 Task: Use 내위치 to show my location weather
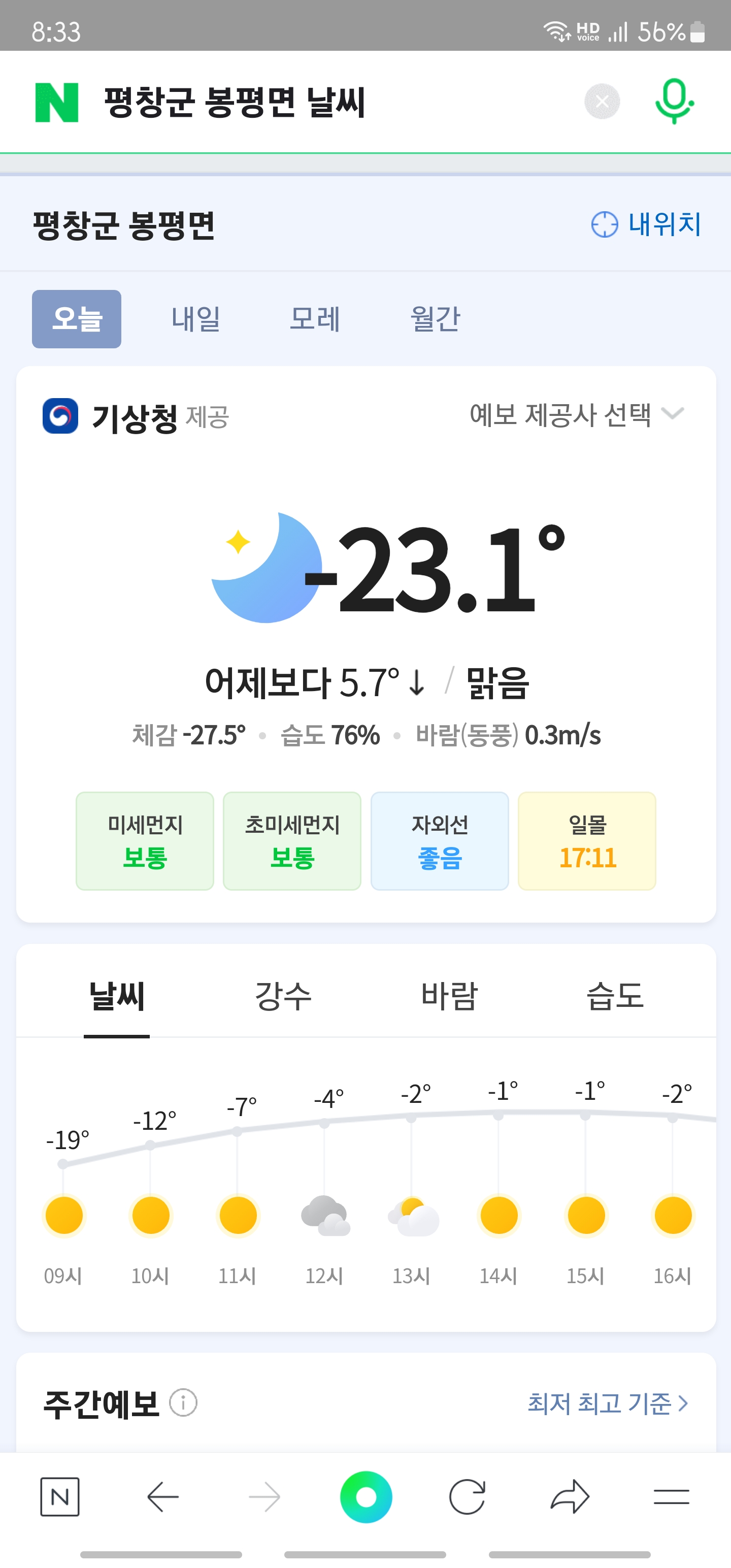click(646, 224)
